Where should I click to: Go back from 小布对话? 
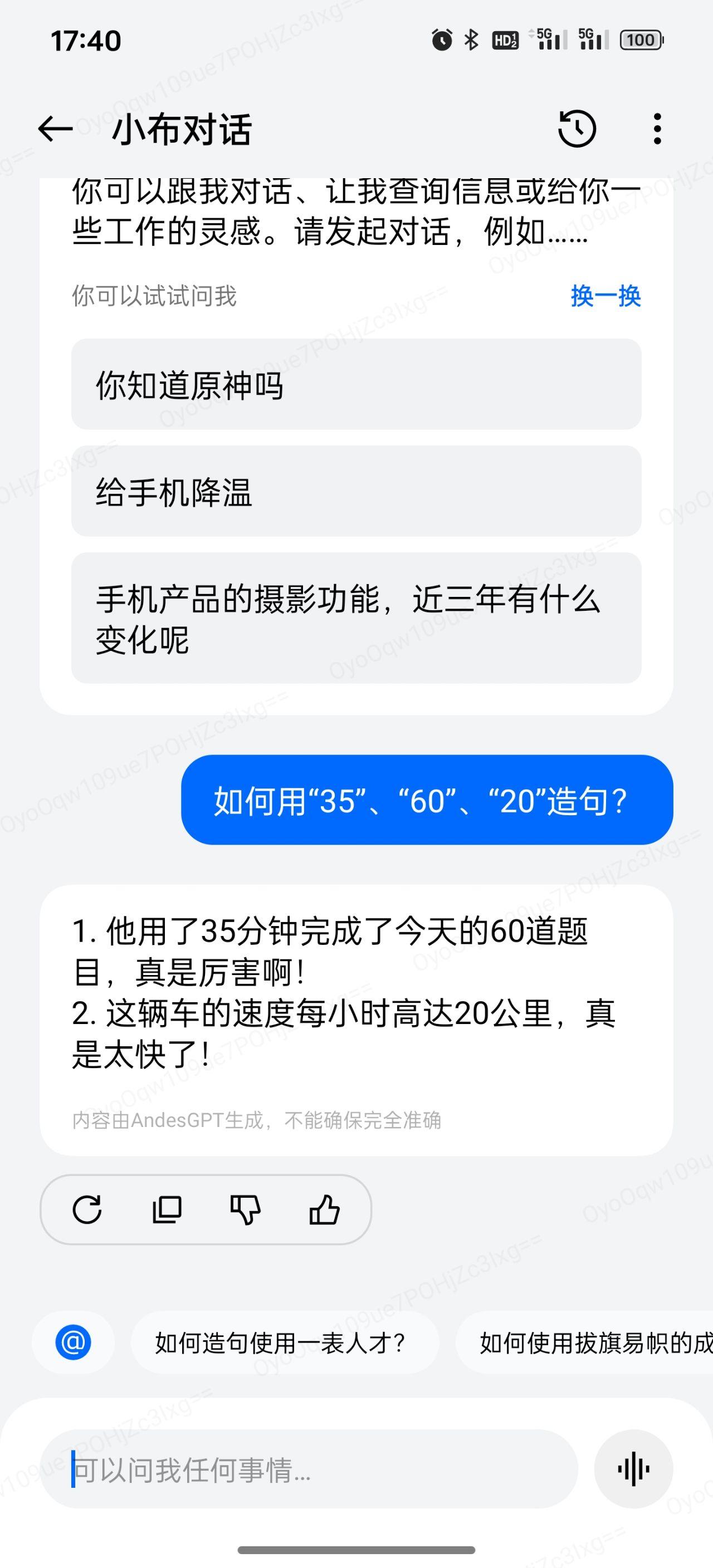click(55, 129)
